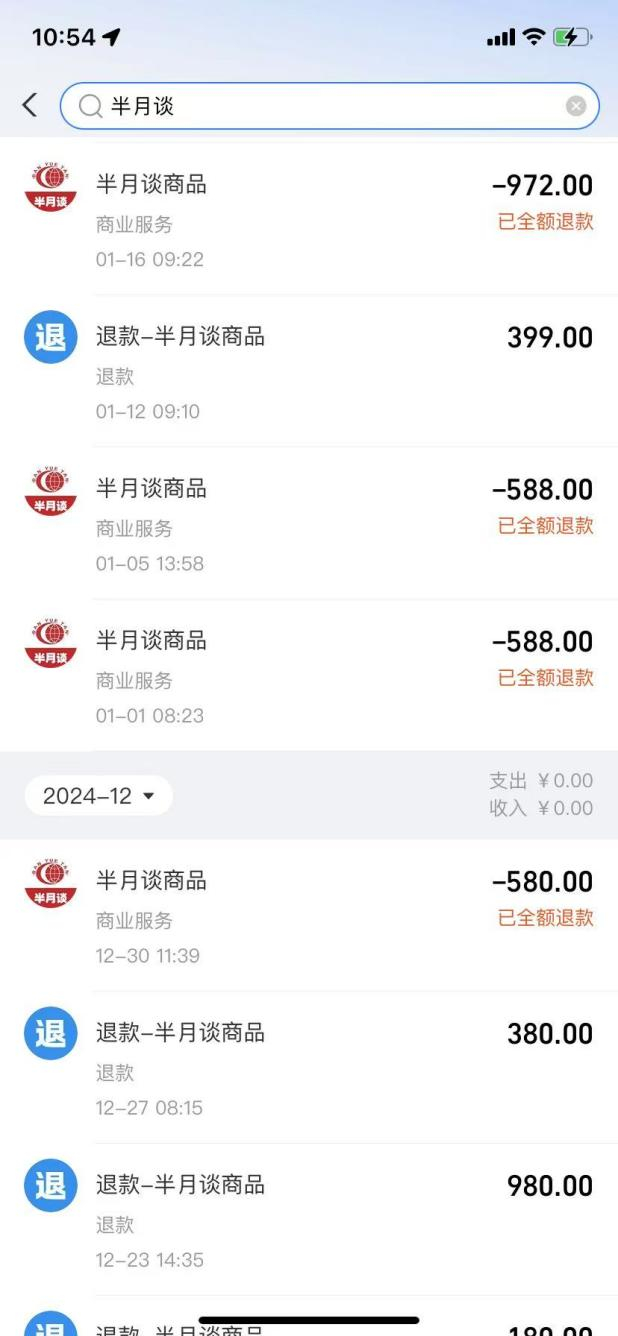Viewport: 618px width, 1336px height.
Task: Go back using the top-left arrow
Action: click(x=29, y=105)
